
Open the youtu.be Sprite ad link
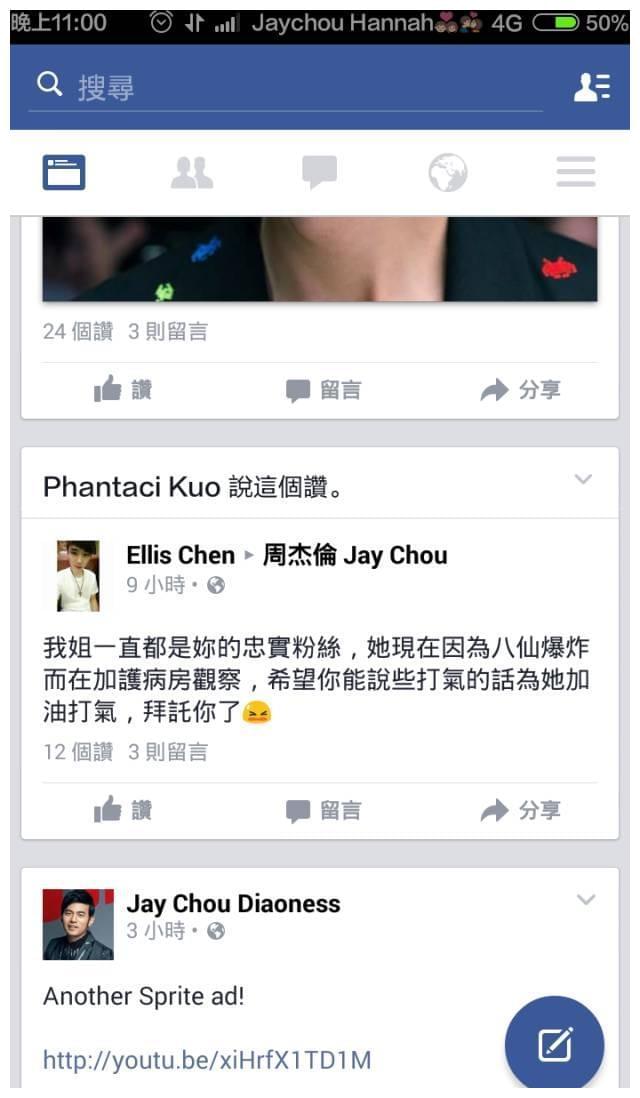(207, 1060)
